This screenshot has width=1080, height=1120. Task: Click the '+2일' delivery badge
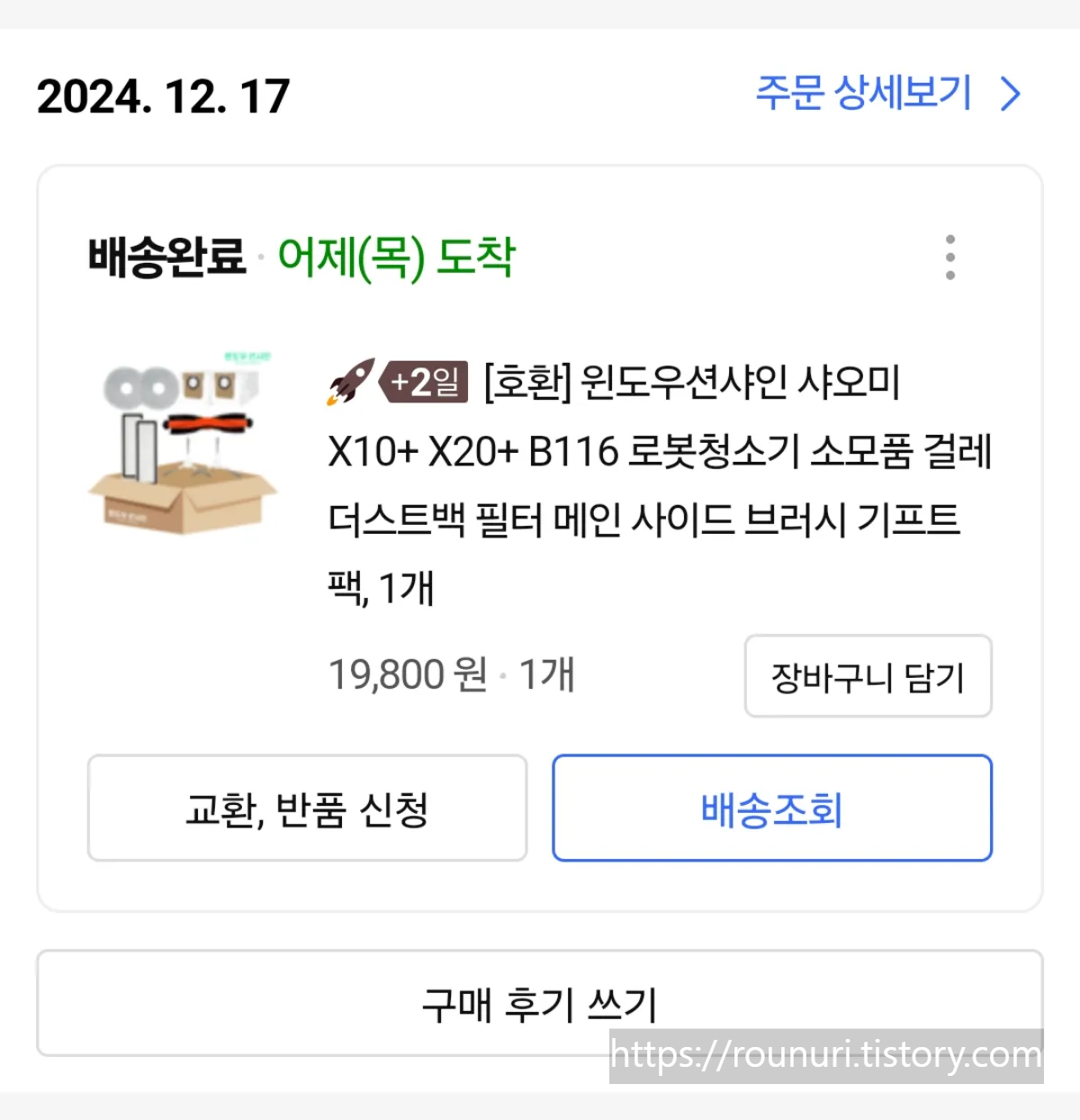tap(423, 382)
